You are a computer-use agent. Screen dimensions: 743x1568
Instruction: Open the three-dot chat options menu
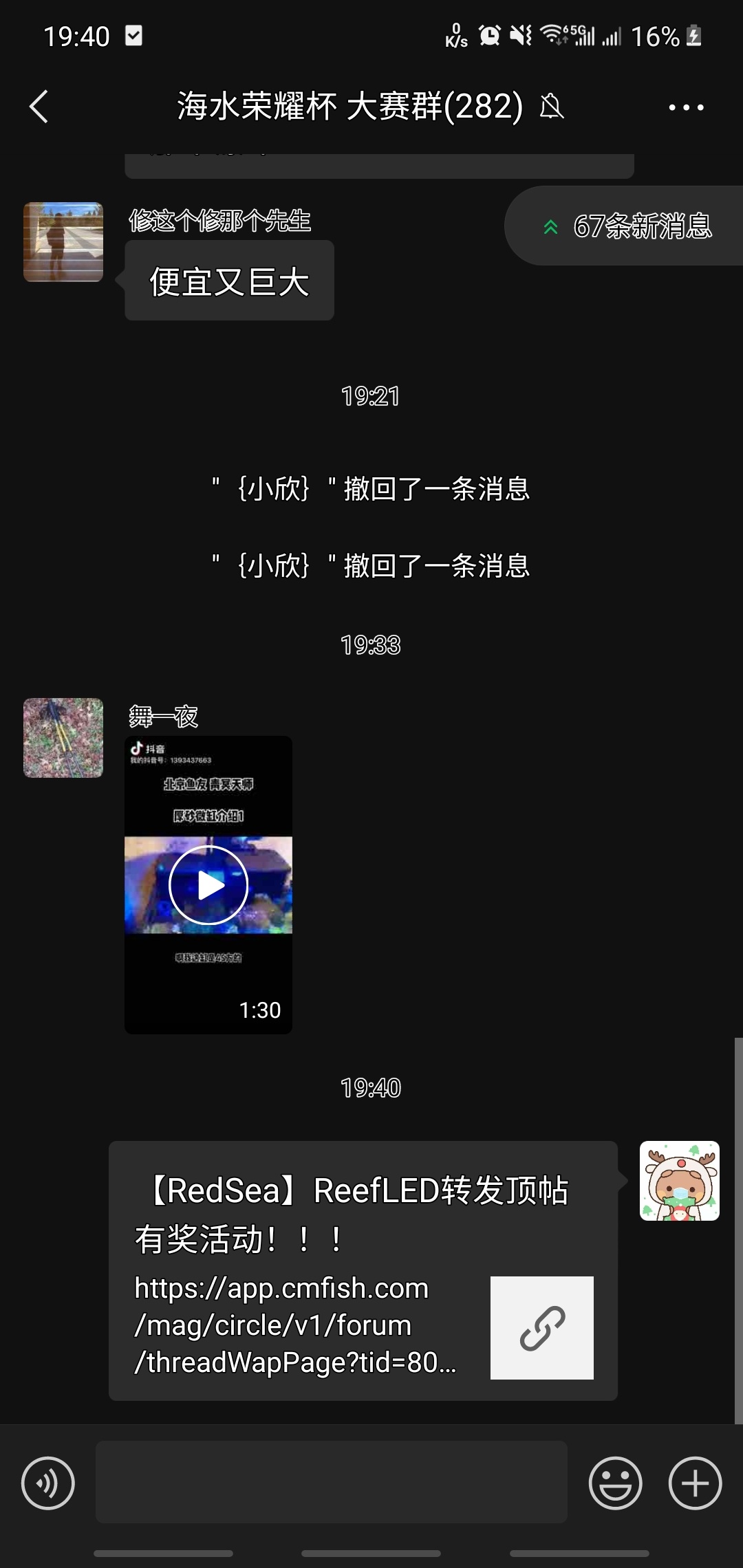686,107
